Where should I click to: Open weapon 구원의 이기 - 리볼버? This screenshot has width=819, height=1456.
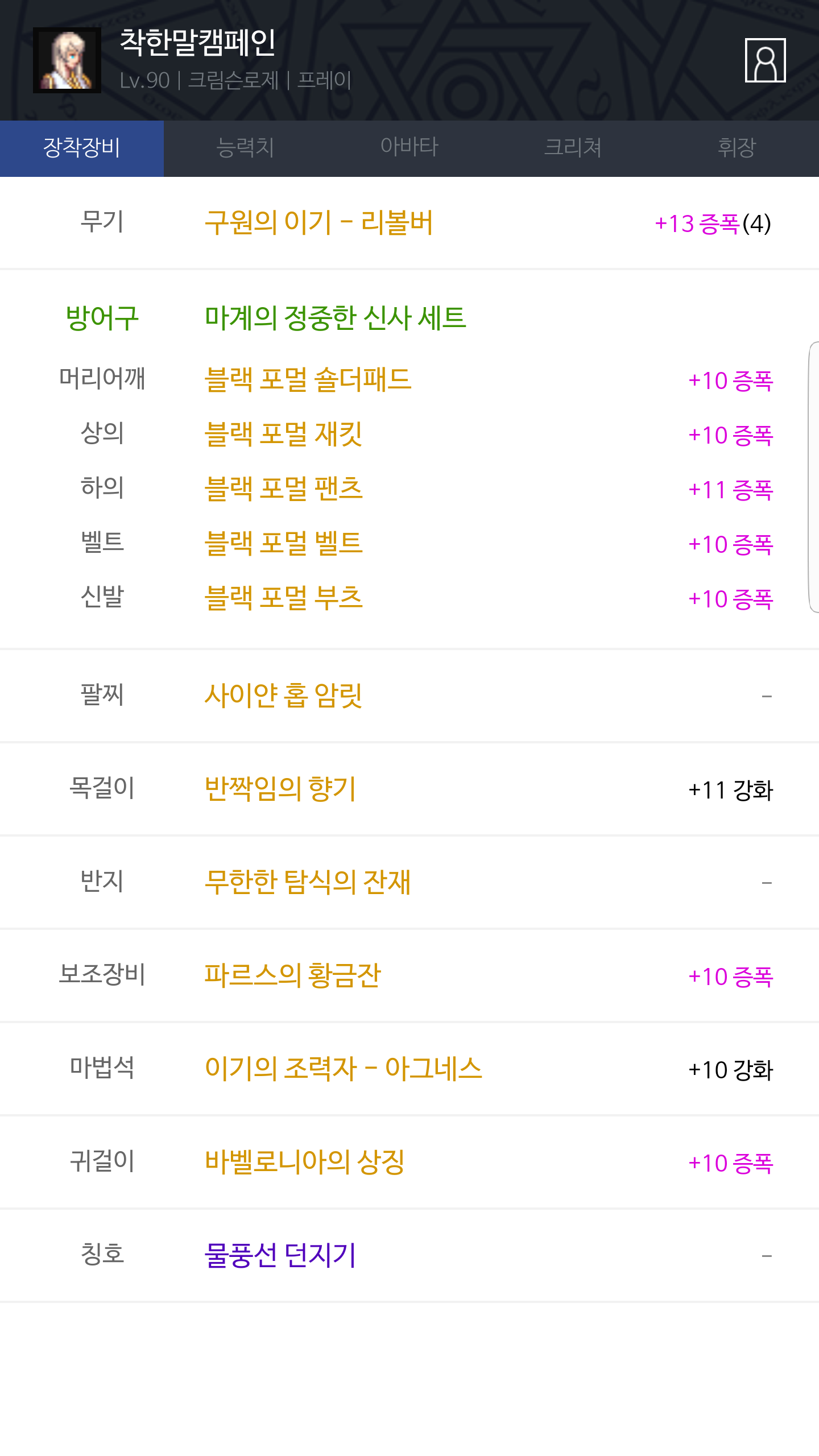[x=318, y=222]
